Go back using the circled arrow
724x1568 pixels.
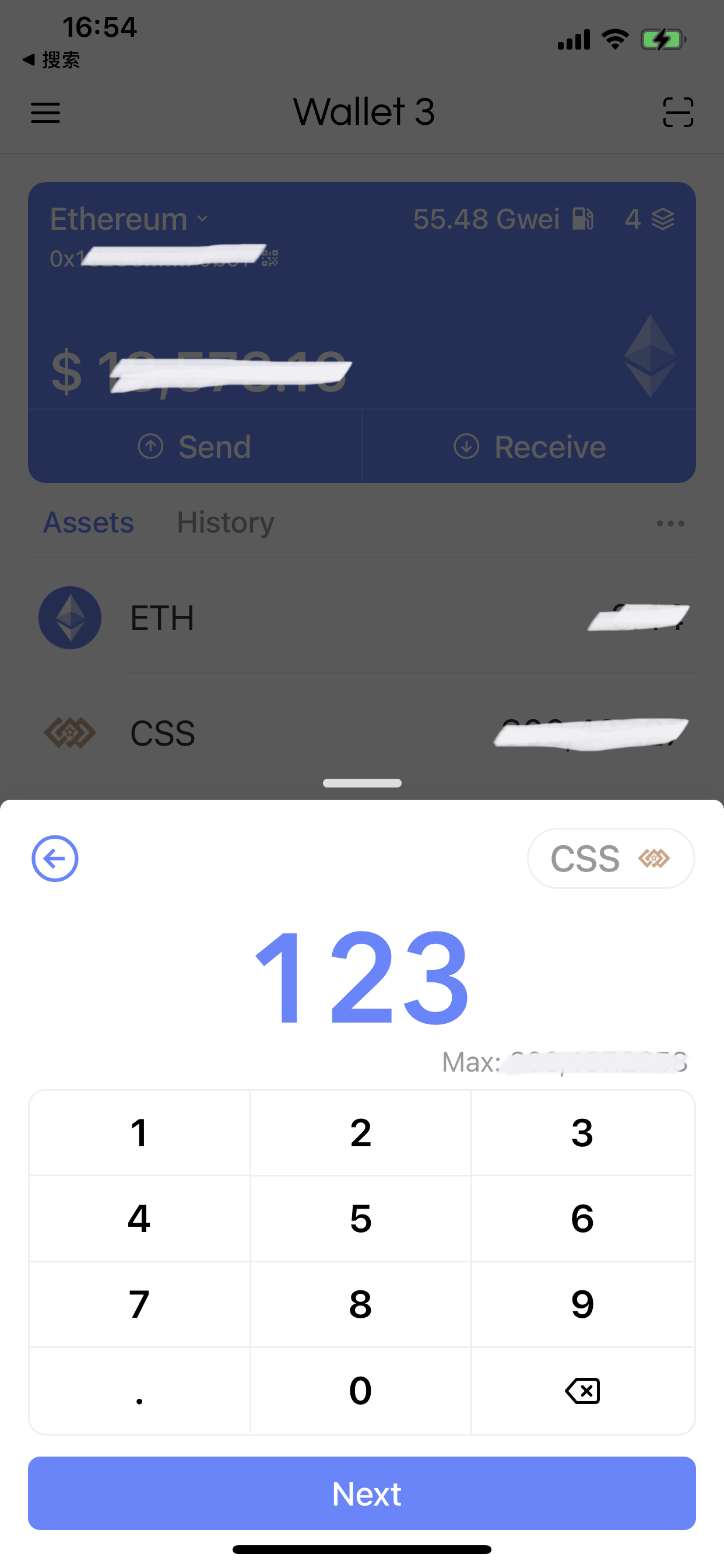click(55, 858)
